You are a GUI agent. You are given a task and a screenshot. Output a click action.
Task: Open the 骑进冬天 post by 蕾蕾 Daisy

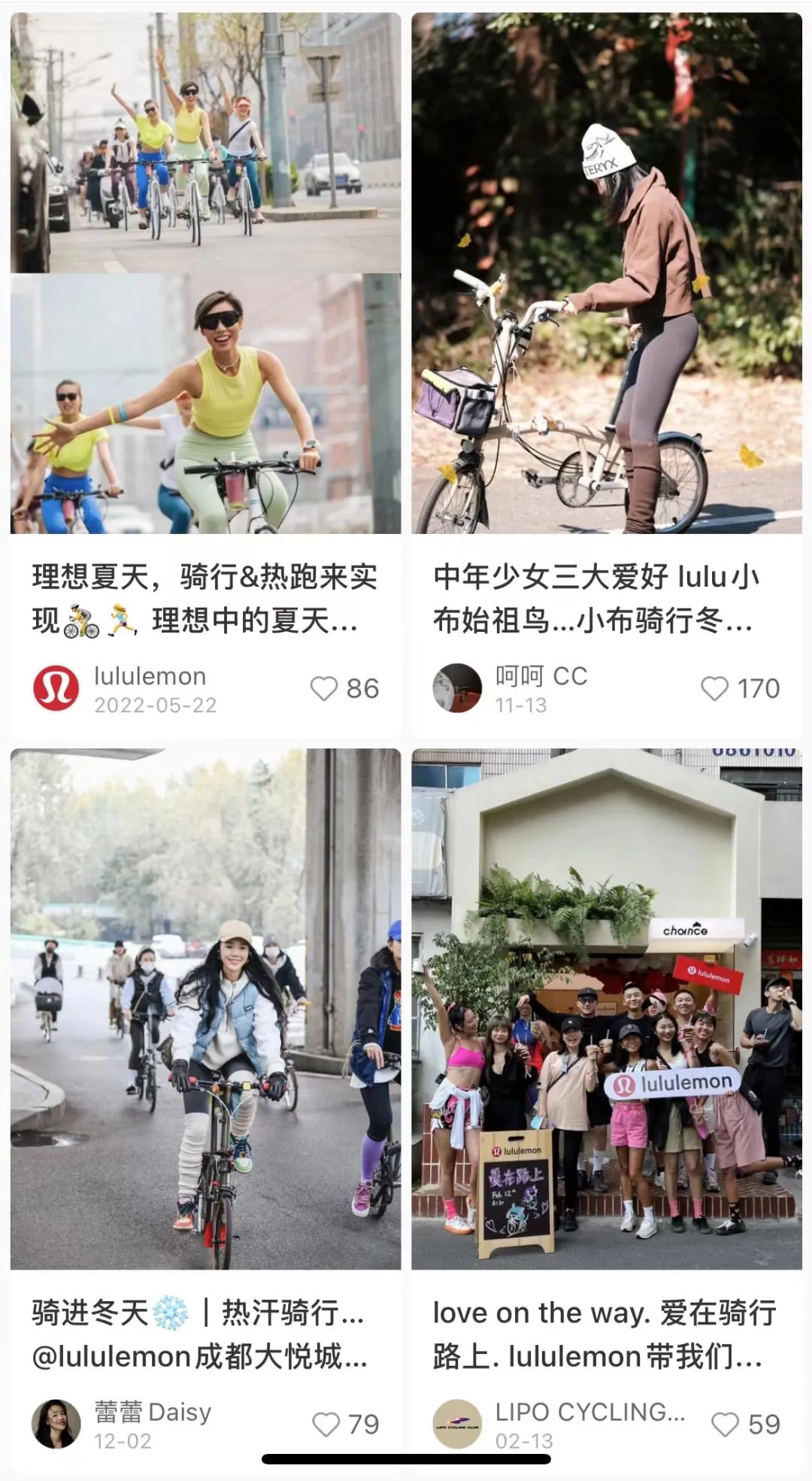205,1008
